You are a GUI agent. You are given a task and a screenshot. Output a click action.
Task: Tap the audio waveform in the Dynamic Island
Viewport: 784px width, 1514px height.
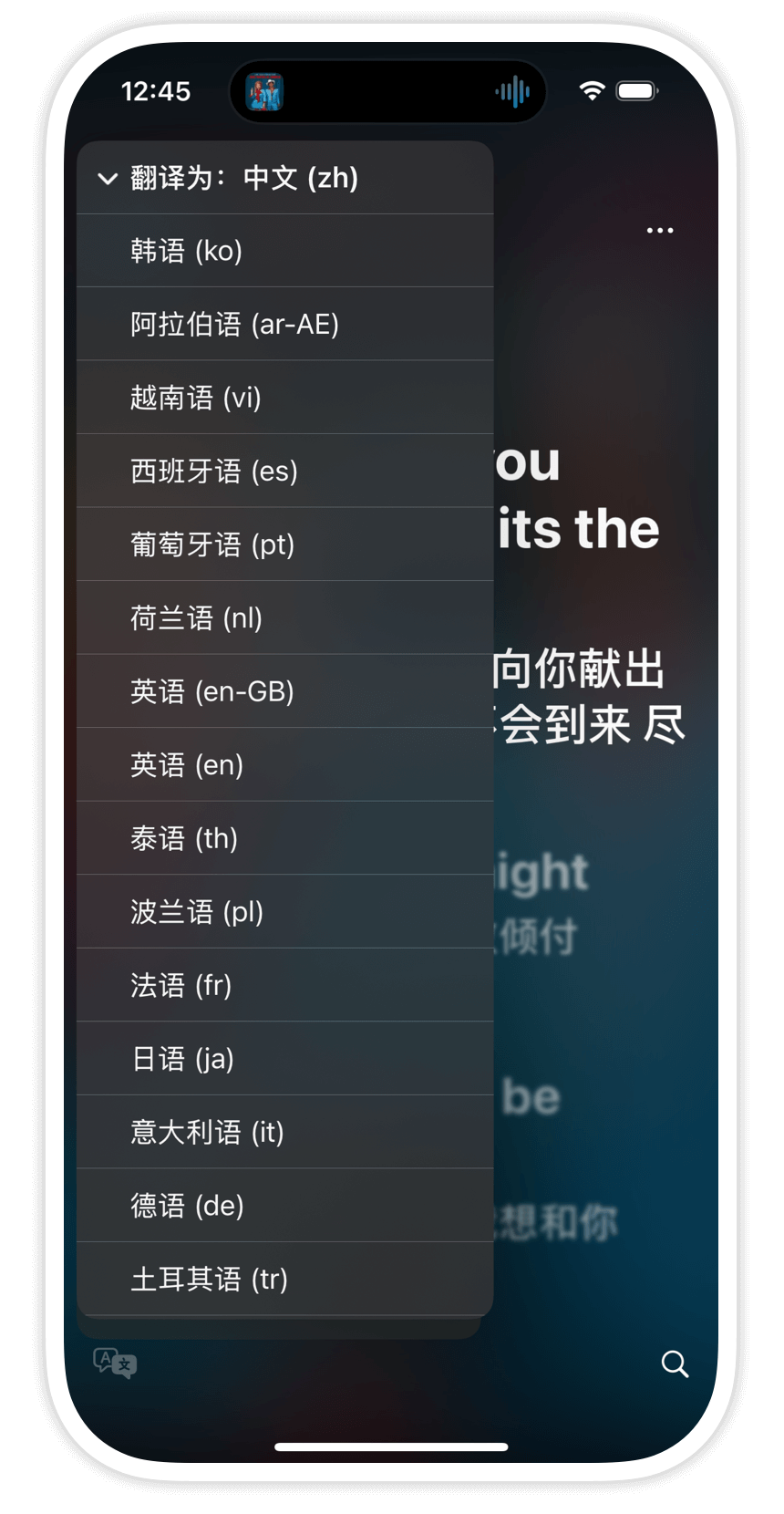(512, 90)
